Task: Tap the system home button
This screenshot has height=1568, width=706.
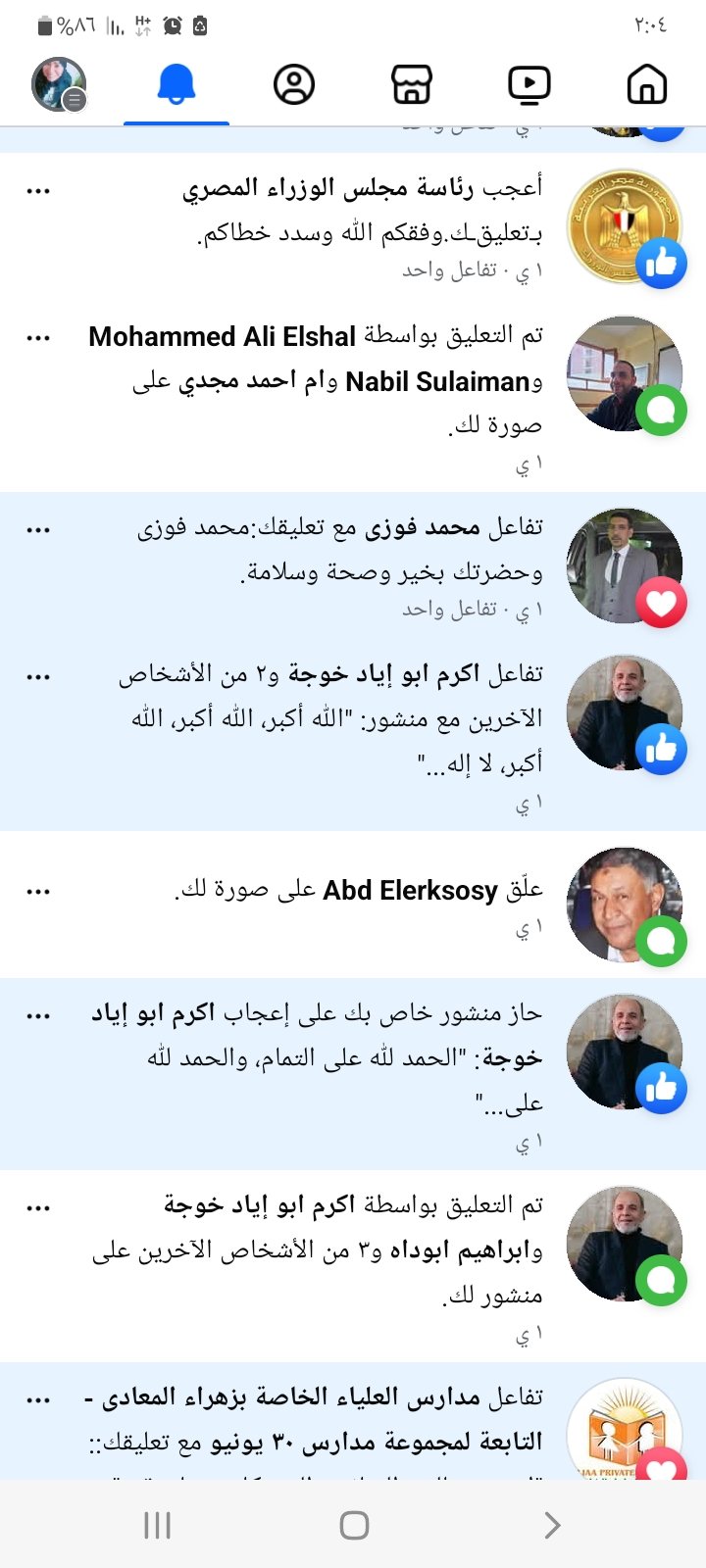Action: [x=353, y=1525]
